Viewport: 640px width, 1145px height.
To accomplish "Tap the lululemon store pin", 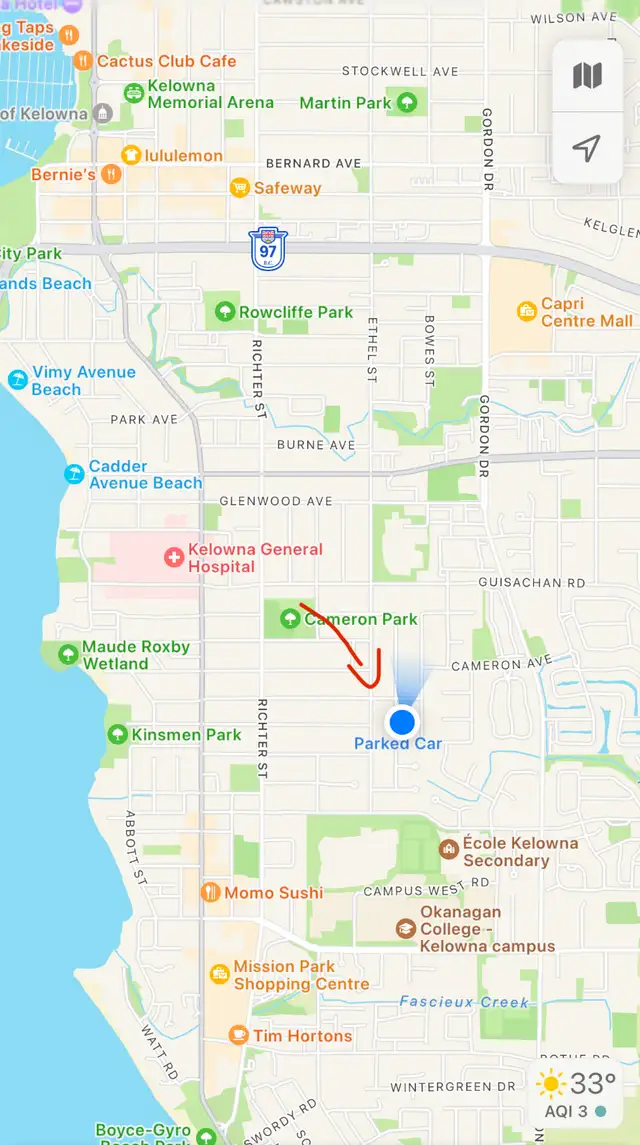I will tap(131, 155).
